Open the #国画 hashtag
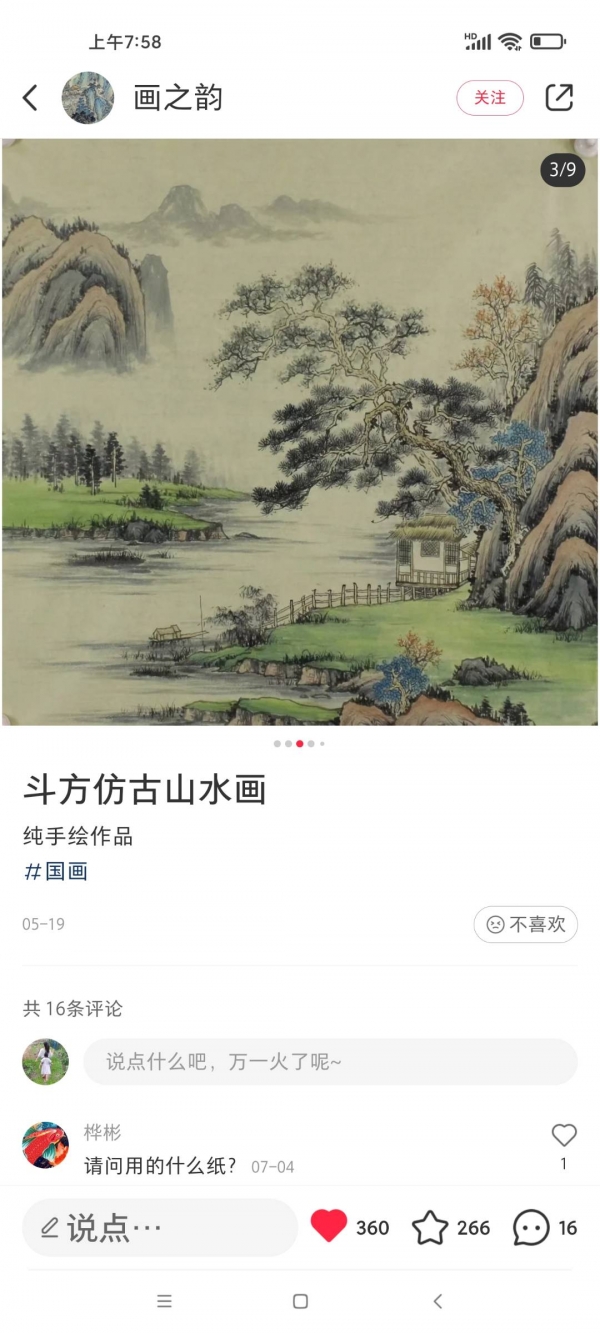The image size is (600, 1333). click(56, 871)
